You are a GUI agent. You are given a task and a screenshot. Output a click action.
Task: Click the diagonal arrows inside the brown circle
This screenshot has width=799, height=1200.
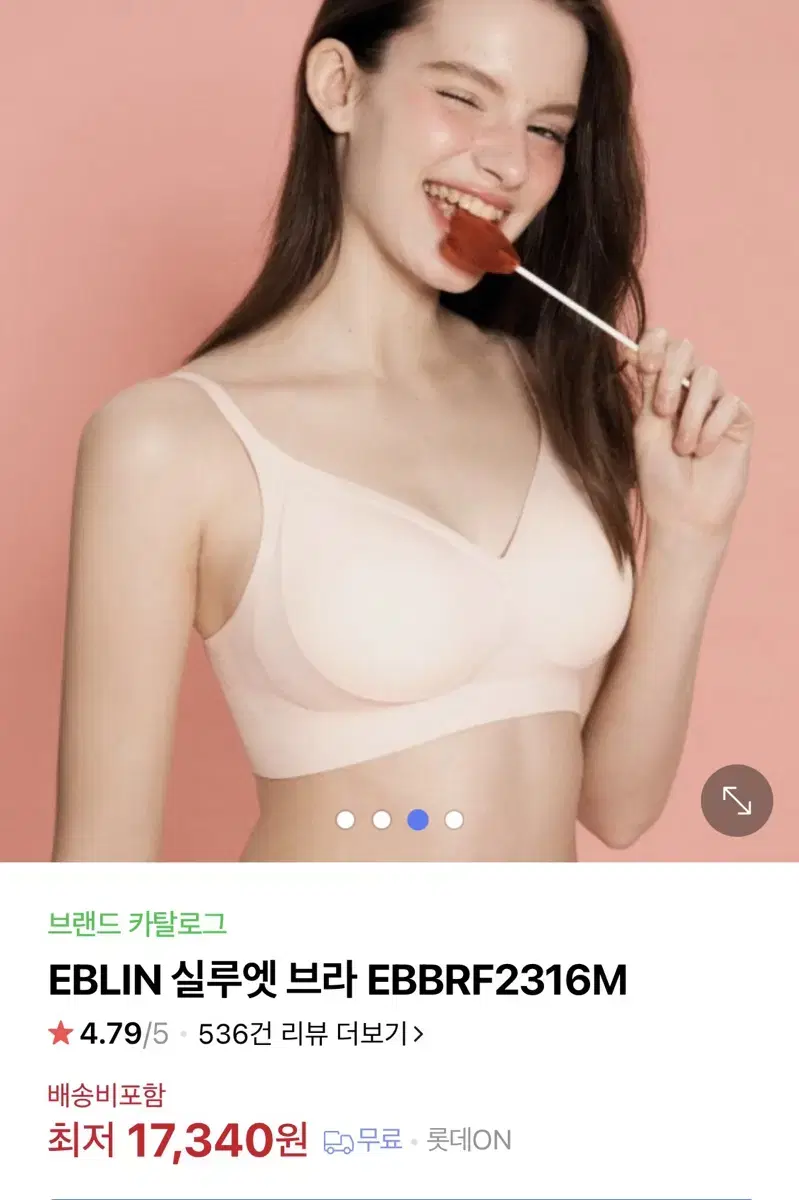pyautogui.click(x=737, y=800)
